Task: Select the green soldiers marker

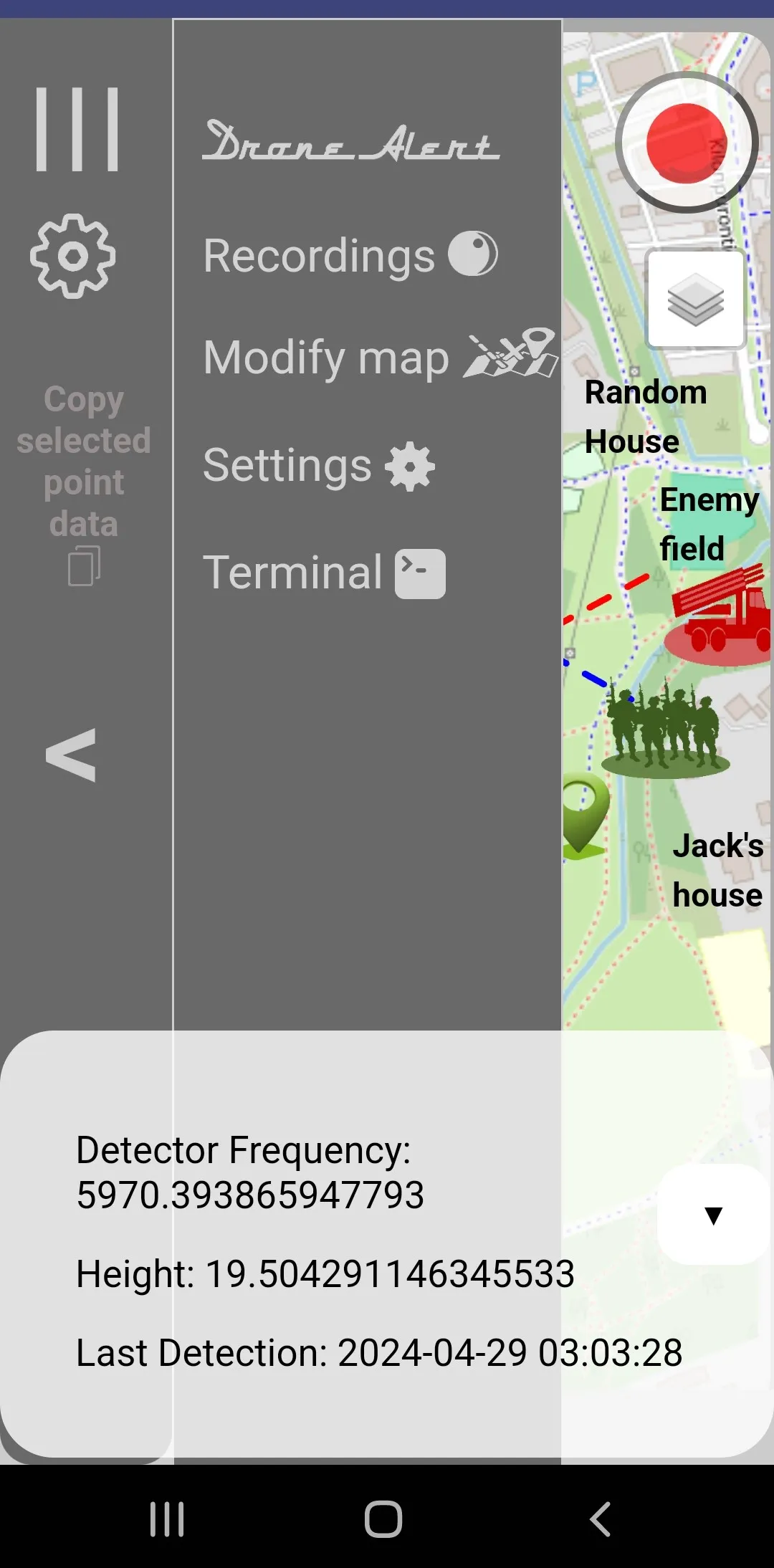Action: pos(663,731)
